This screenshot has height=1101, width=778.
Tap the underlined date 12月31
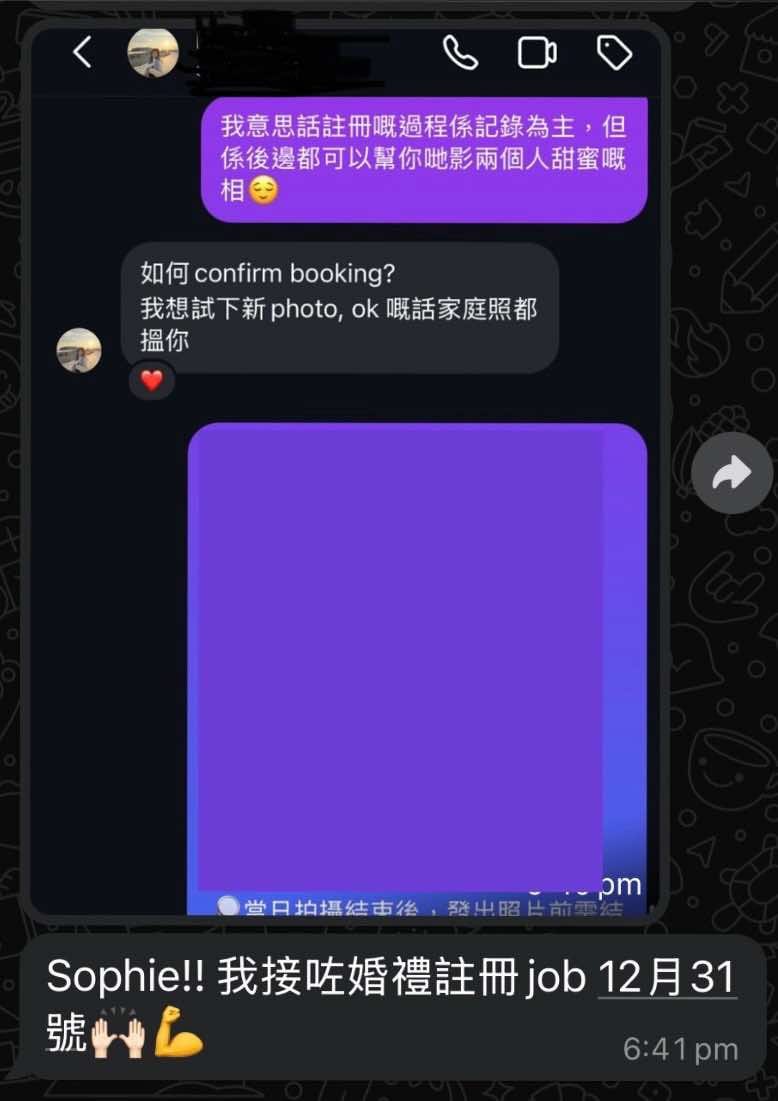click(x=667, y=978)
